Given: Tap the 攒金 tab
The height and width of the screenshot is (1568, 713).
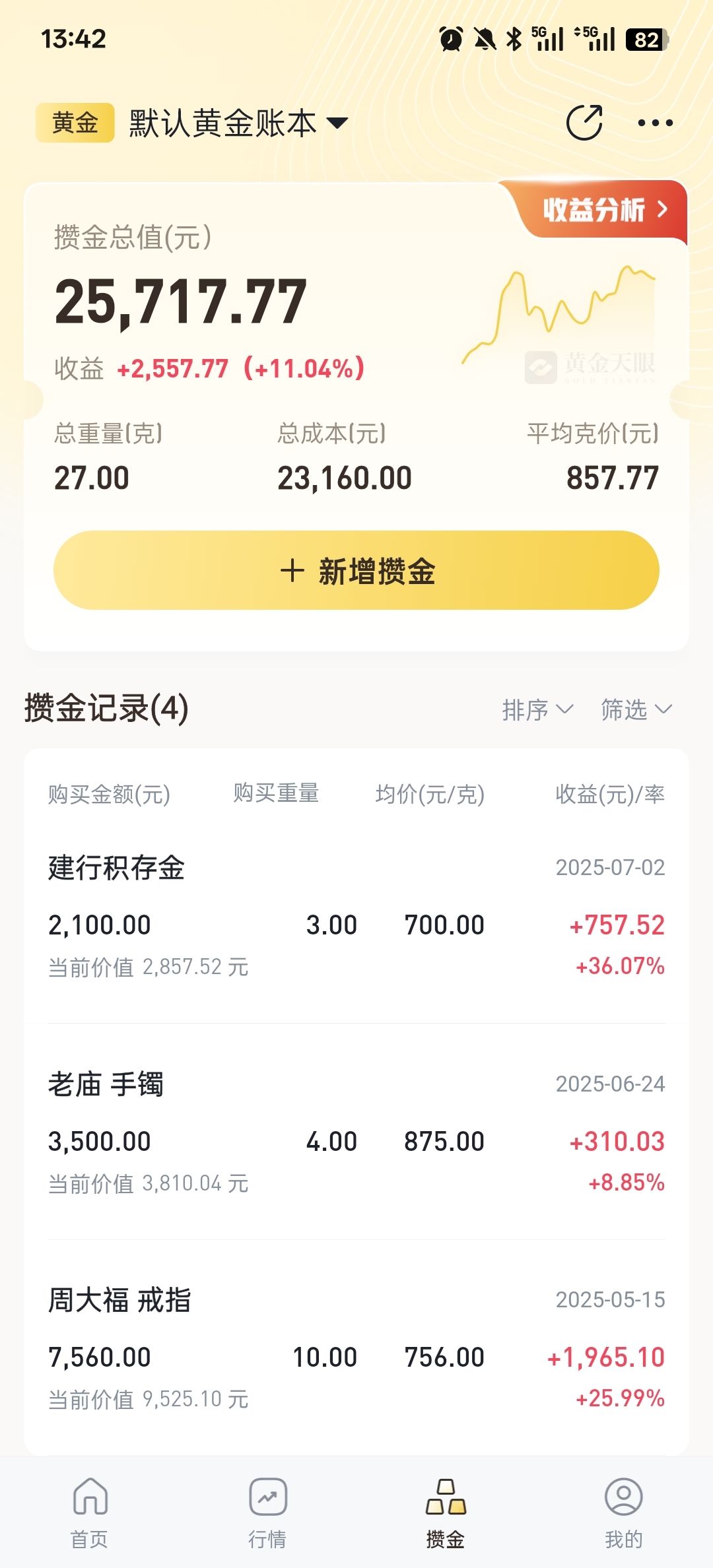Looking at the screenshot, I should click(446, 1513).
